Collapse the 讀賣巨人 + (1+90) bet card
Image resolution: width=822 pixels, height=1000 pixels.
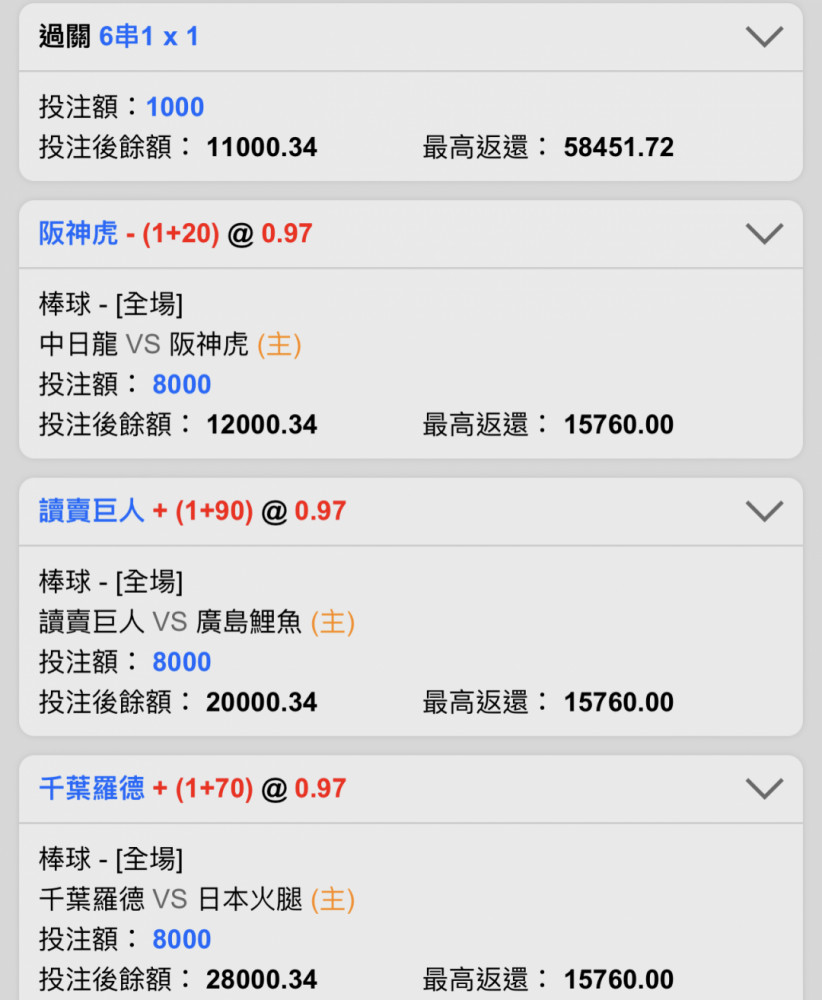765,512
